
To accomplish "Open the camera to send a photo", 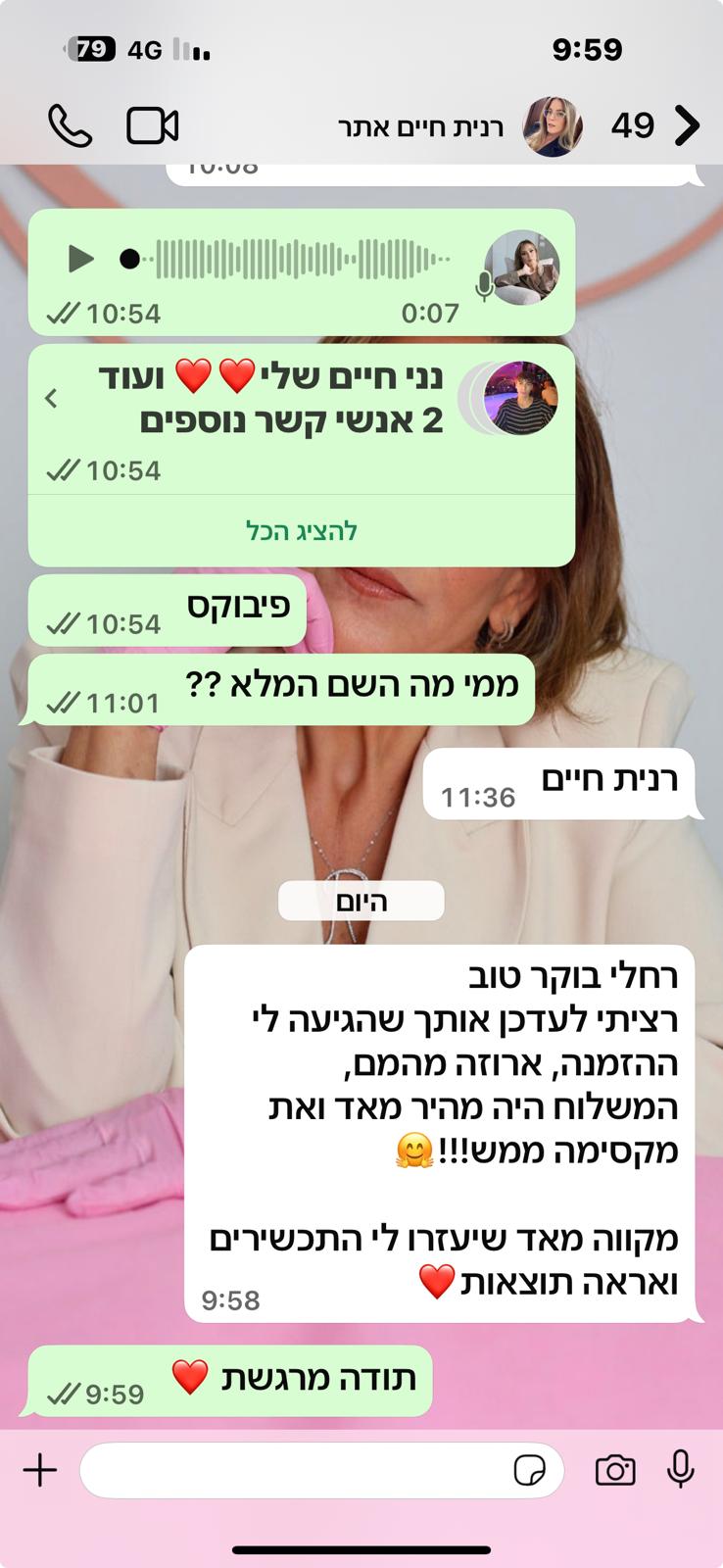I will point(615,1470).
